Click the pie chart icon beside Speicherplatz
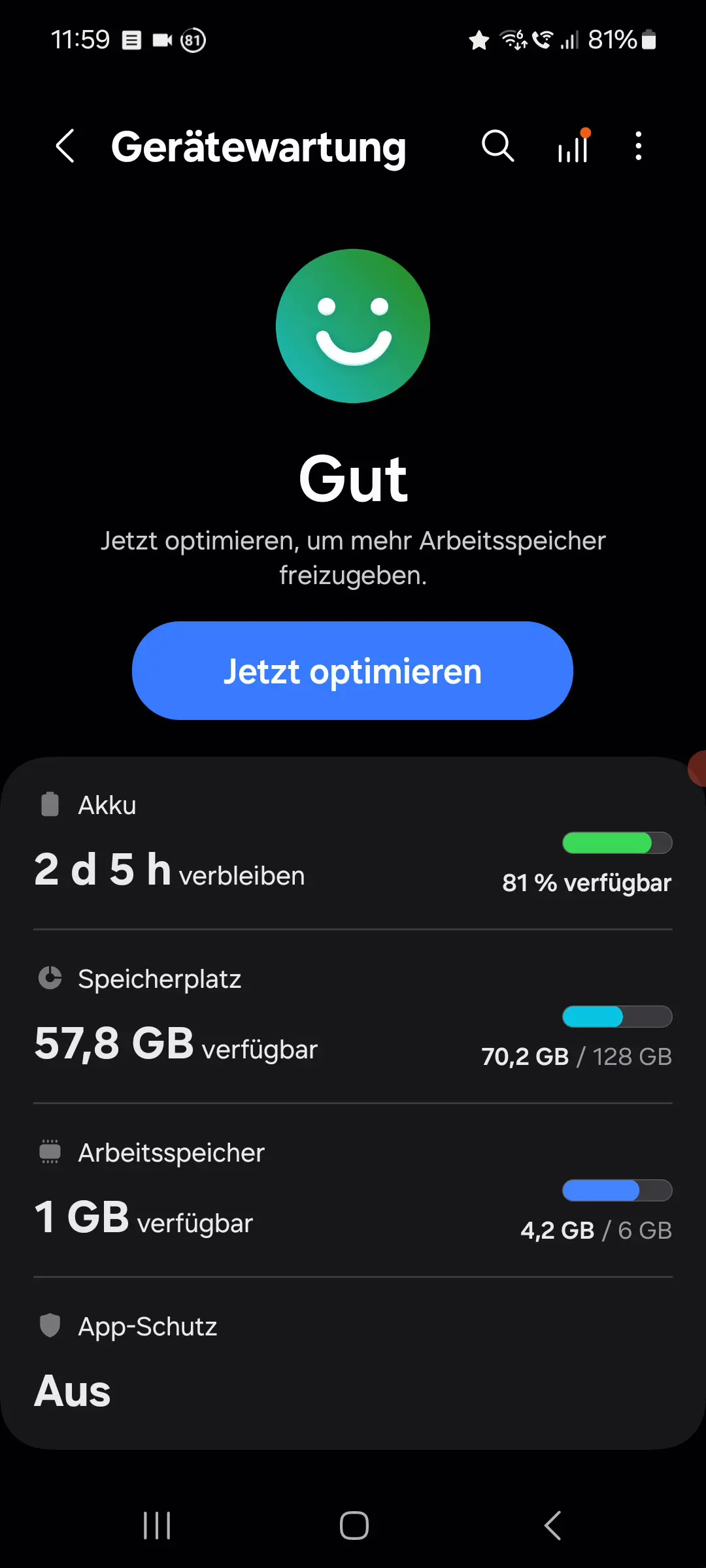This screenshot has width=706, height=1568. coord(49,978)
